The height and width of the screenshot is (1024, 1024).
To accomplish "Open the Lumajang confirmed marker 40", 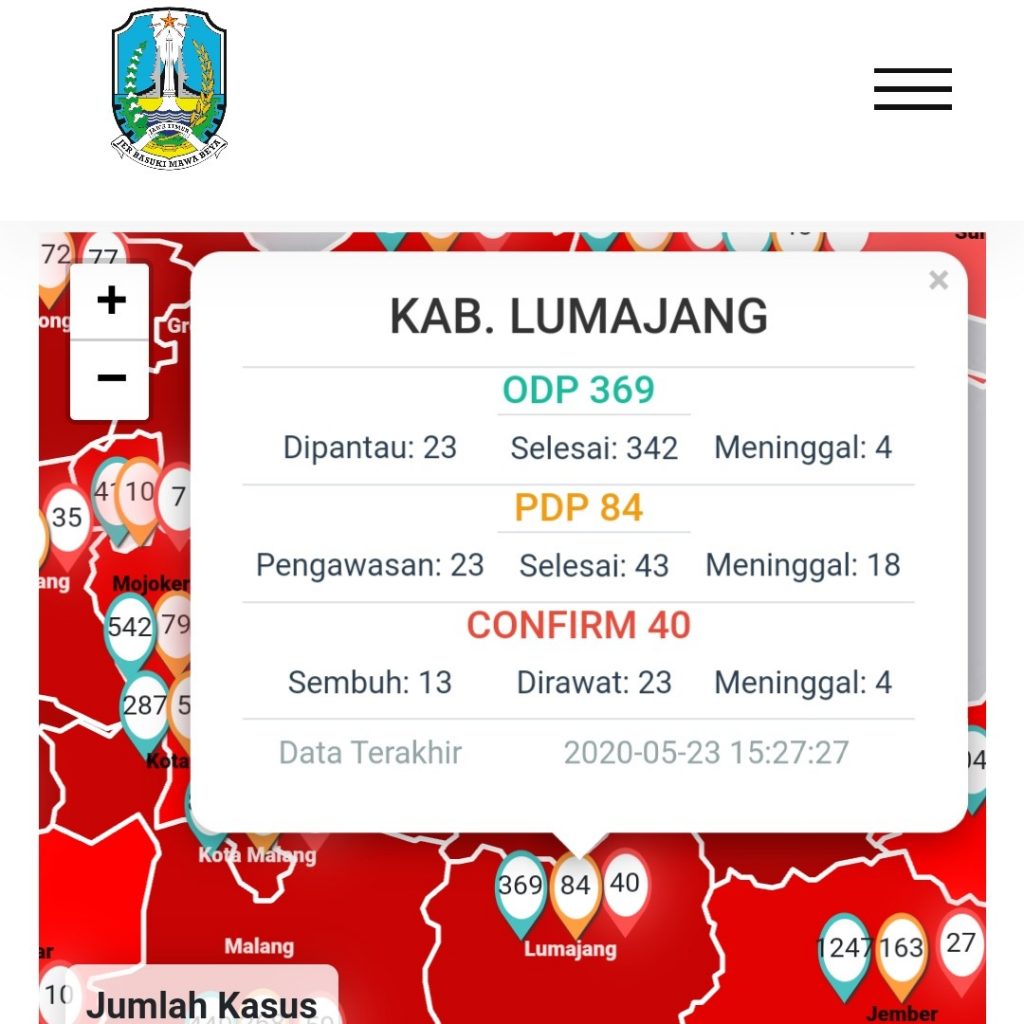I will pos(626,884).
